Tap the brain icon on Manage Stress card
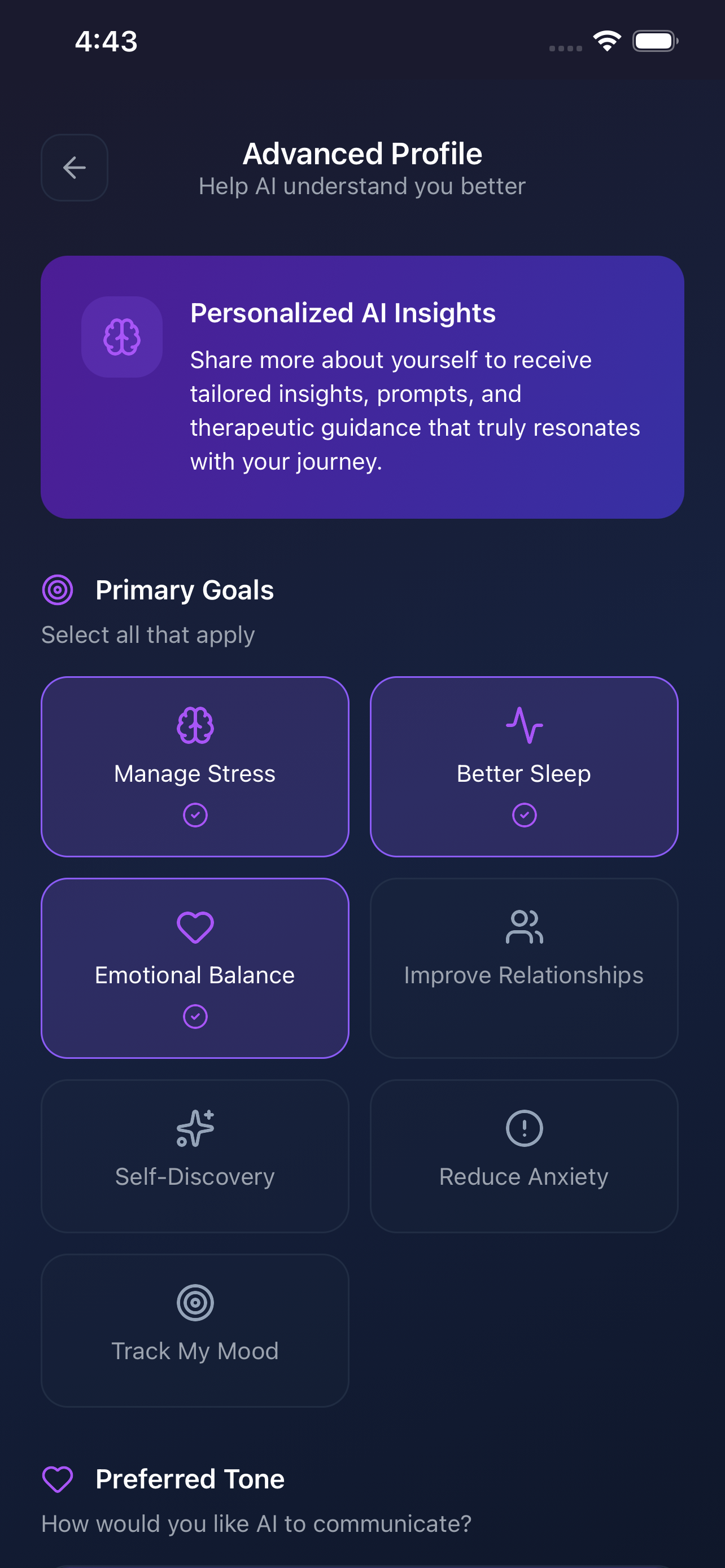725x1568 pixels. tap(194, 725)
